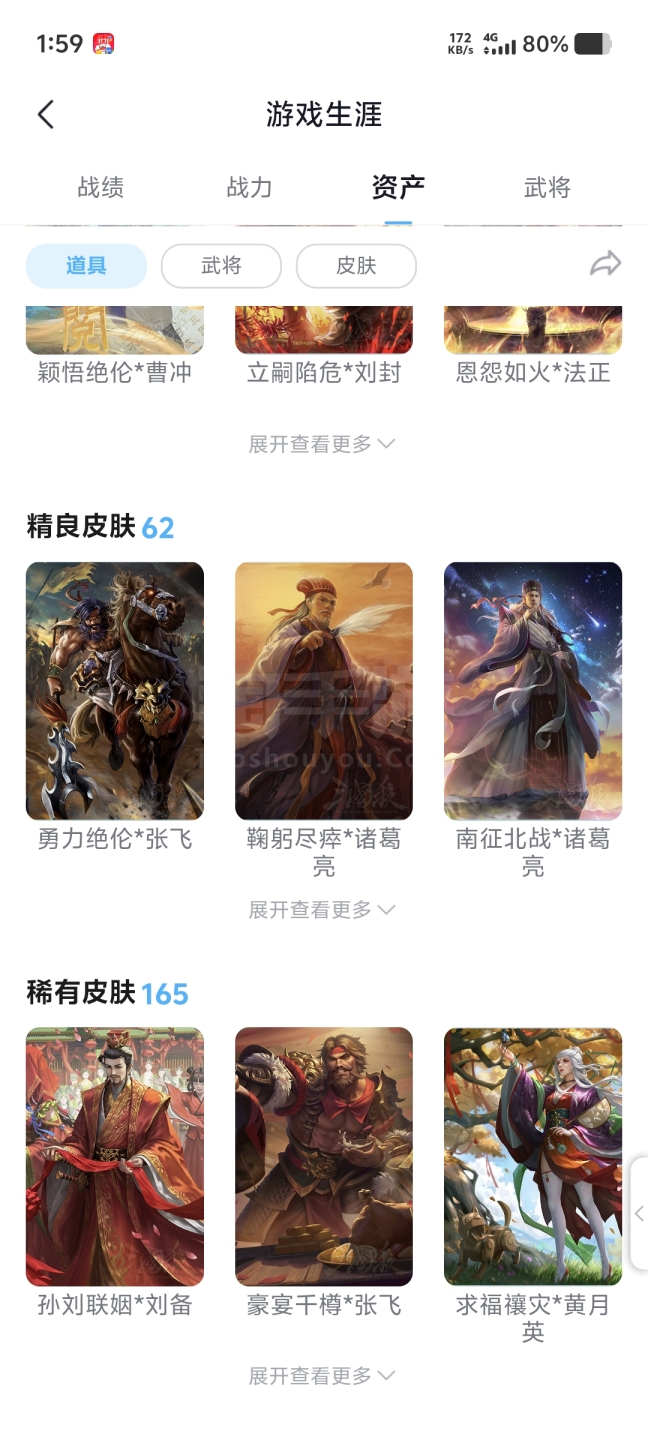Viewport: 648px width, 1440px height.
Task: View the 南征北战*诸葛亮 skin card
Action: pos(533,690)
